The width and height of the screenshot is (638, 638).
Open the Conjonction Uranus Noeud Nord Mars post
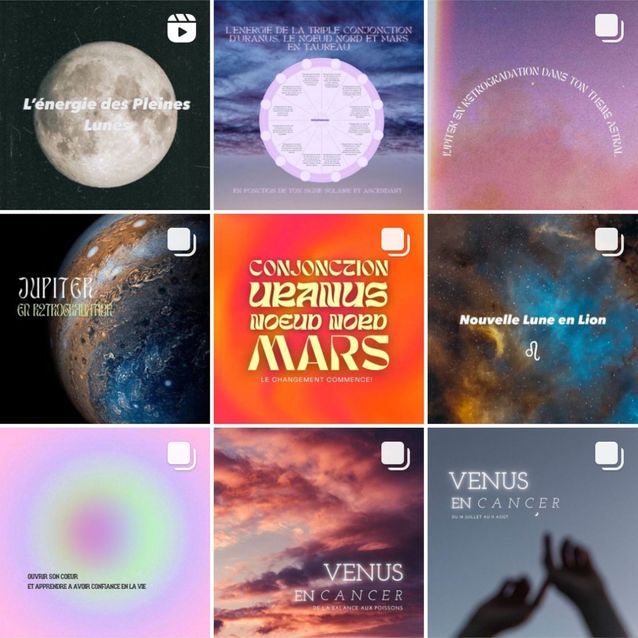(318, 318)
